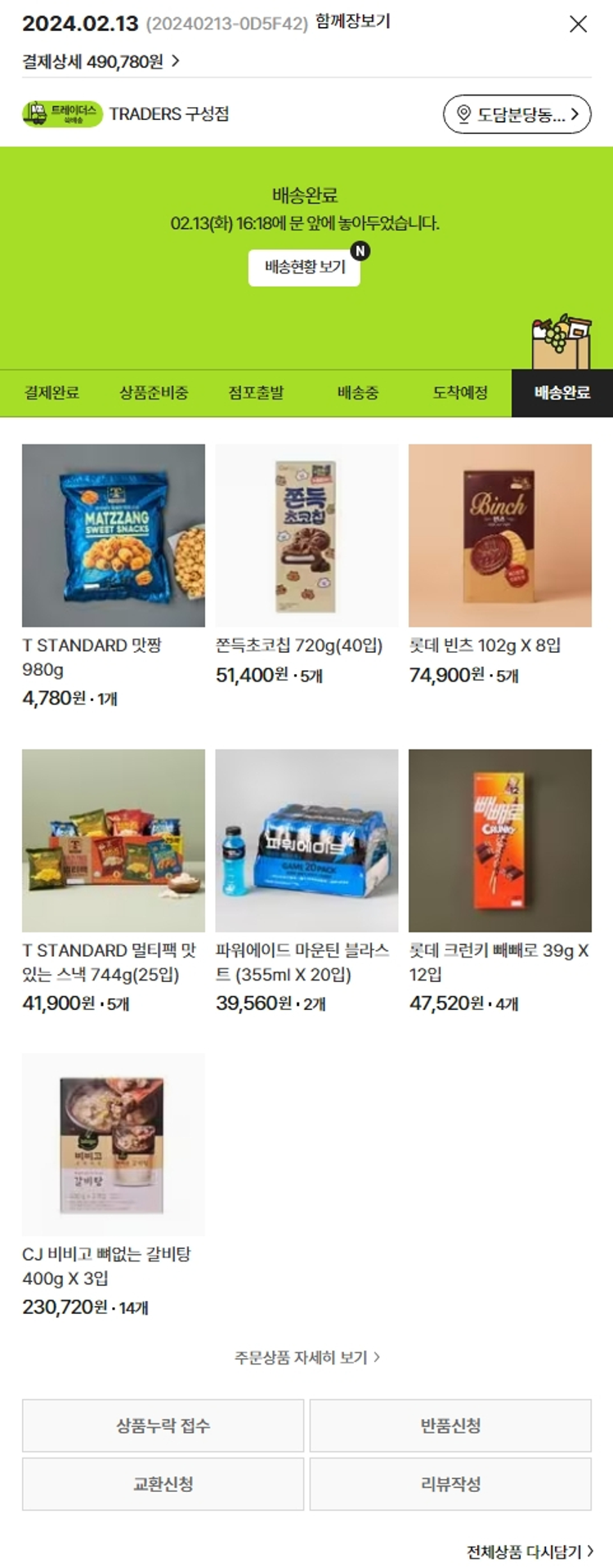
Task: Open 주문상품 자세히 보기 link
Action: pyautogui.click(x=306, y=1357)
